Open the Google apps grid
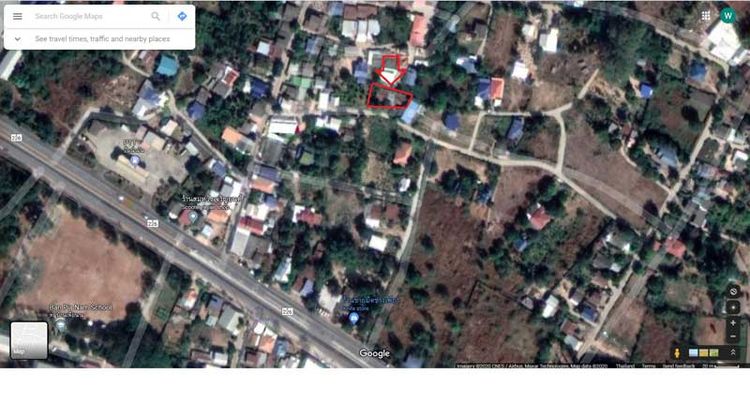750x403 pixels. (706, 16)
